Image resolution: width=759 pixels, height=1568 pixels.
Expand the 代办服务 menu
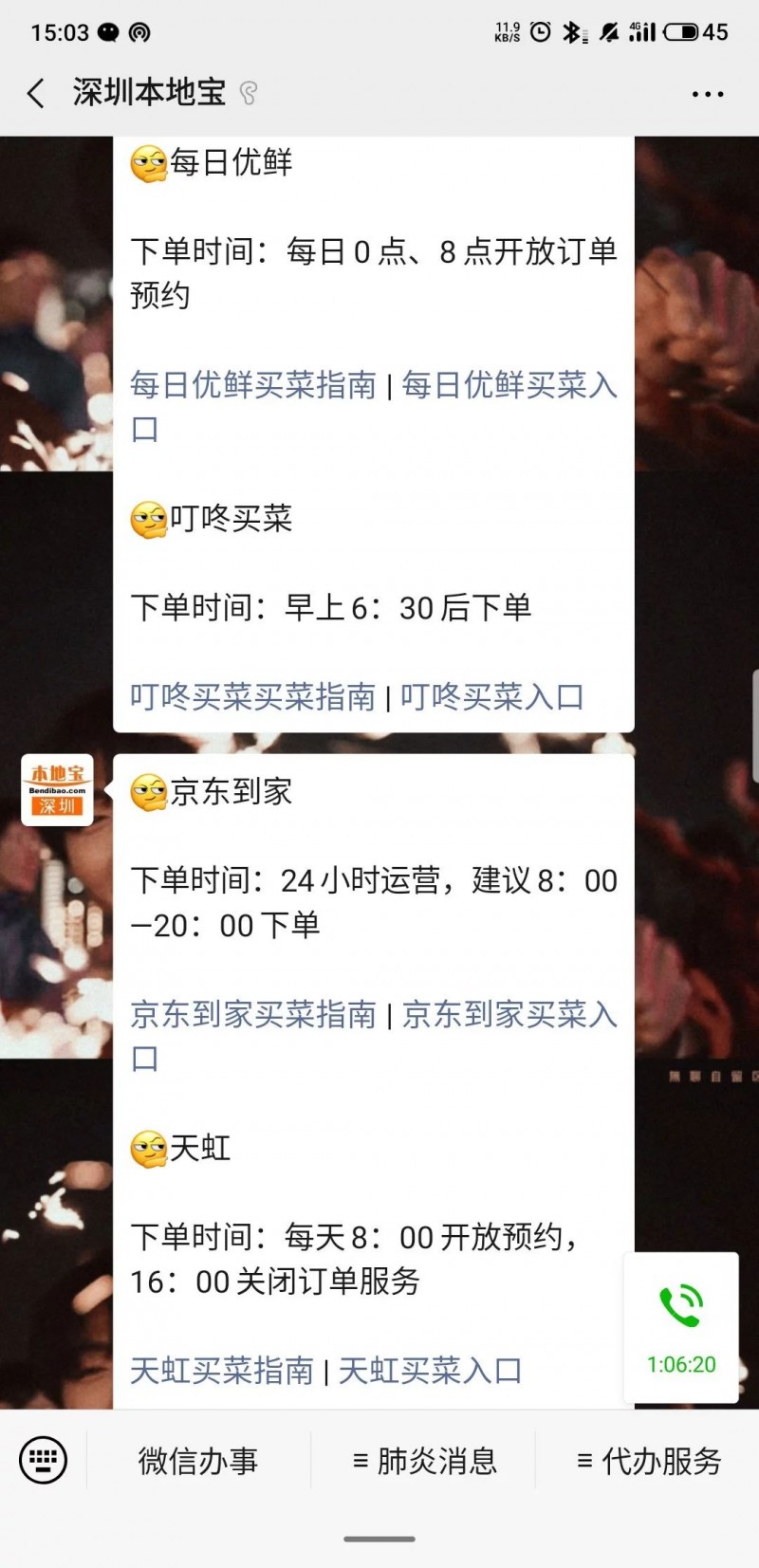[x=649, y=1461]
